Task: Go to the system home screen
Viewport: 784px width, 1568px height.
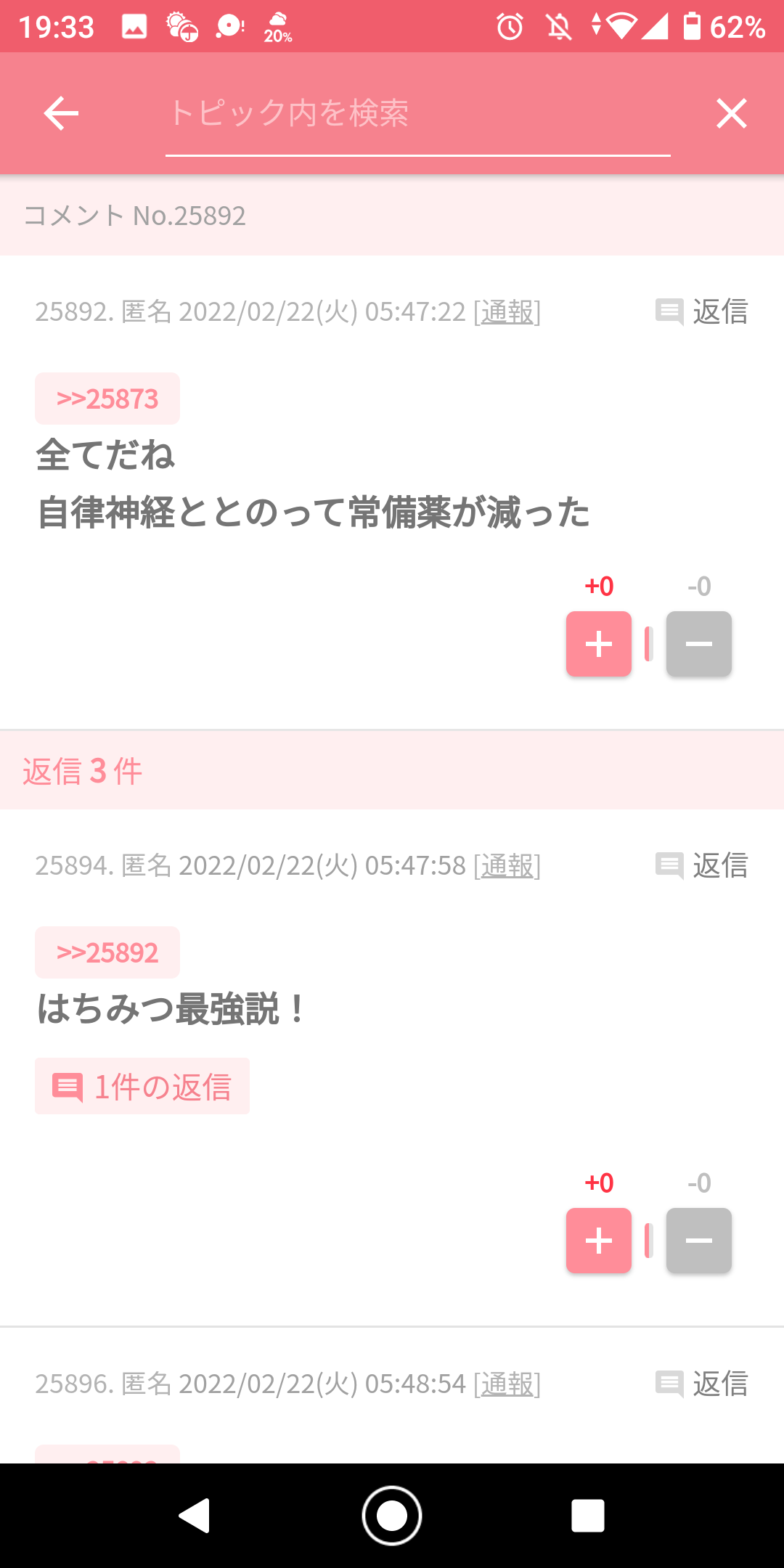Action: (392, 1516)
